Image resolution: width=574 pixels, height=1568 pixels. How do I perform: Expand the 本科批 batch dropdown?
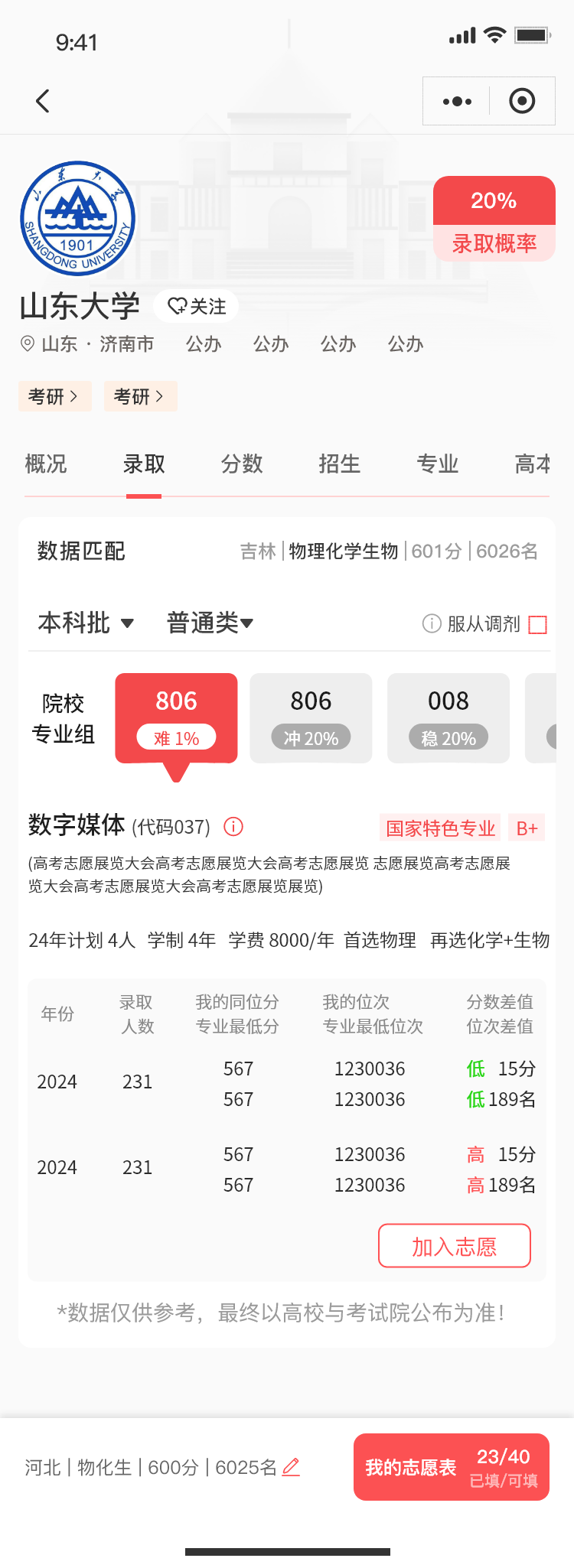[86, 623]
